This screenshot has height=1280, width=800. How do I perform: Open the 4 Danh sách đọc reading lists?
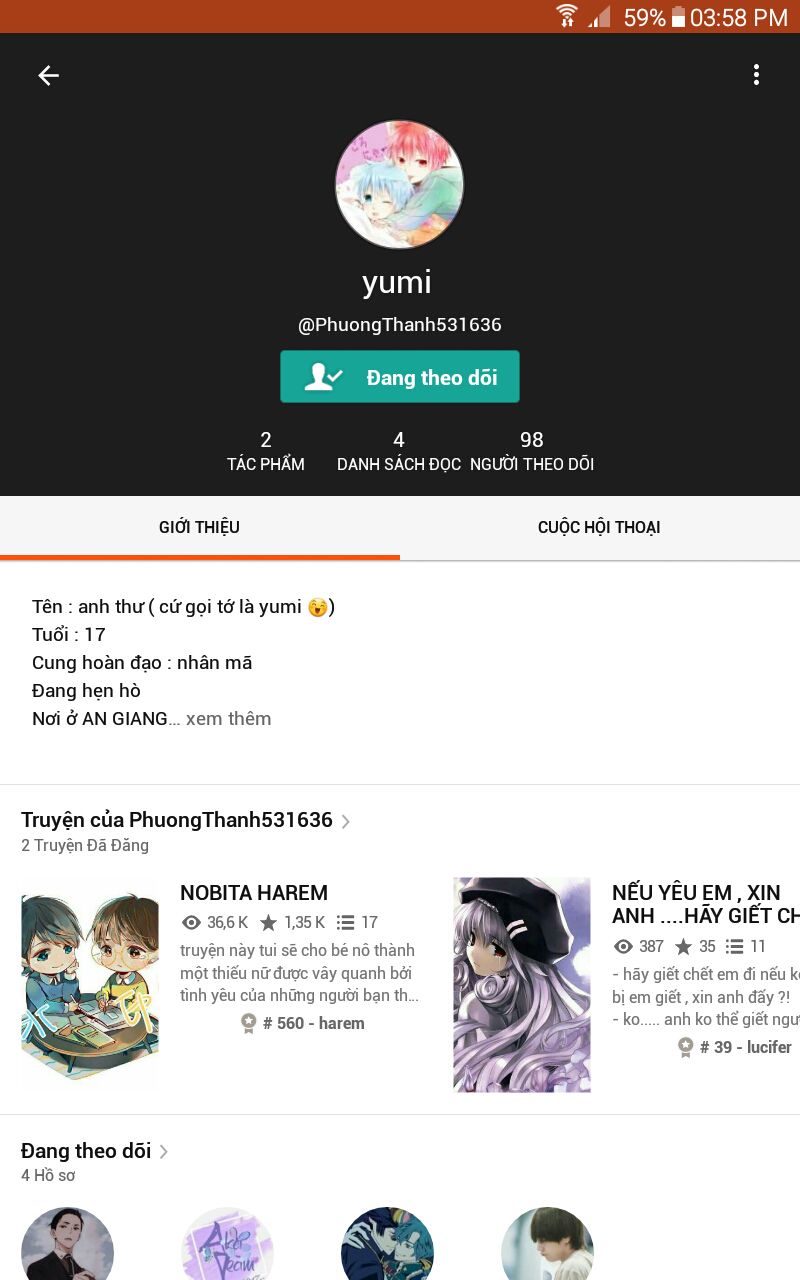pos(399,451)
